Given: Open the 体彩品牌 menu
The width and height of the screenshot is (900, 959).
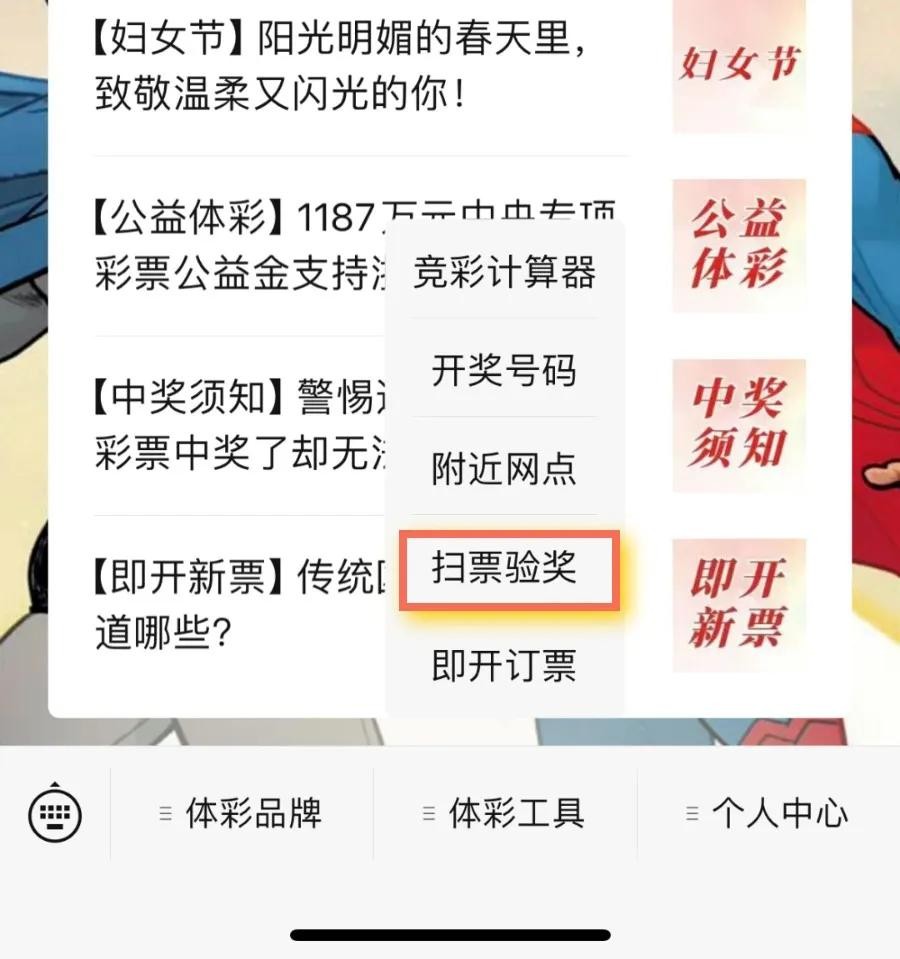Looking at the screenshot, I should [x=241, y=813].
